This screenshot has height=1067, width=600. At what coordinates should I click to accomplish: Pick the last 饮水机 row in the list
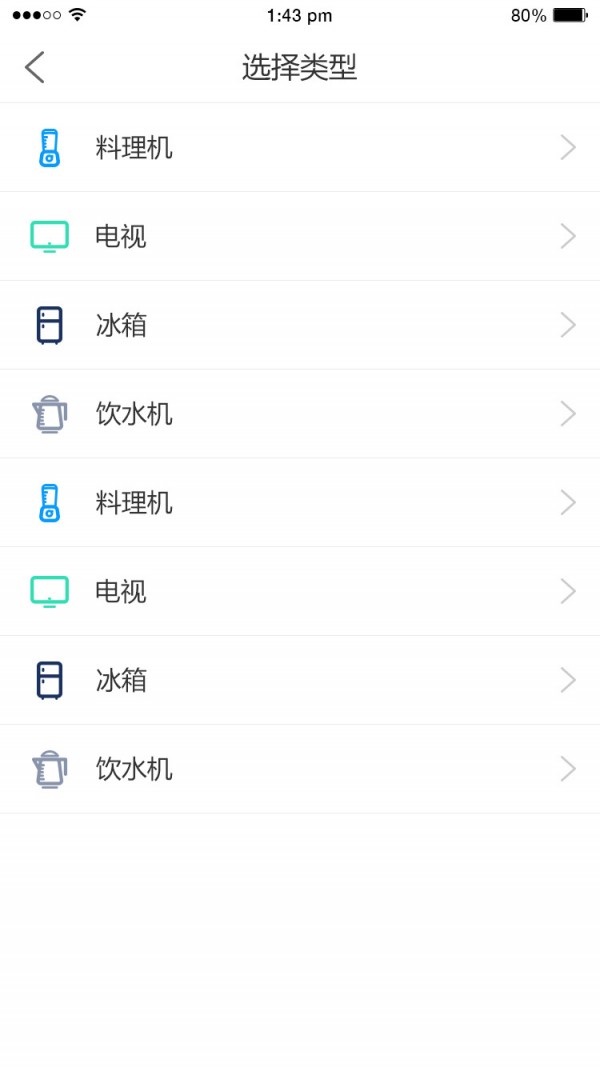click(300, 769)
